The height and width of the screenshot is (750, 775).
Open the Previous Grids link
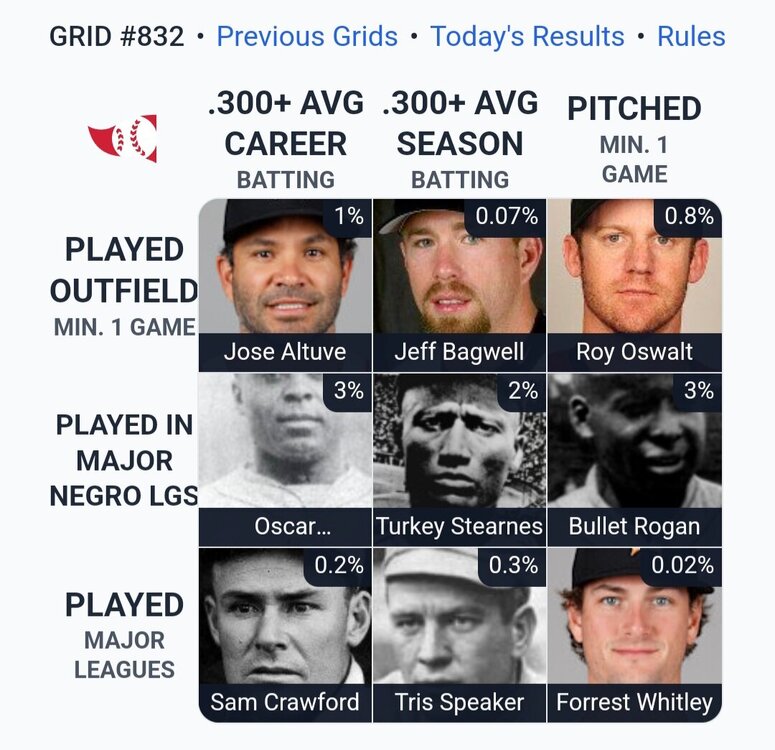[x=306, y=37]
